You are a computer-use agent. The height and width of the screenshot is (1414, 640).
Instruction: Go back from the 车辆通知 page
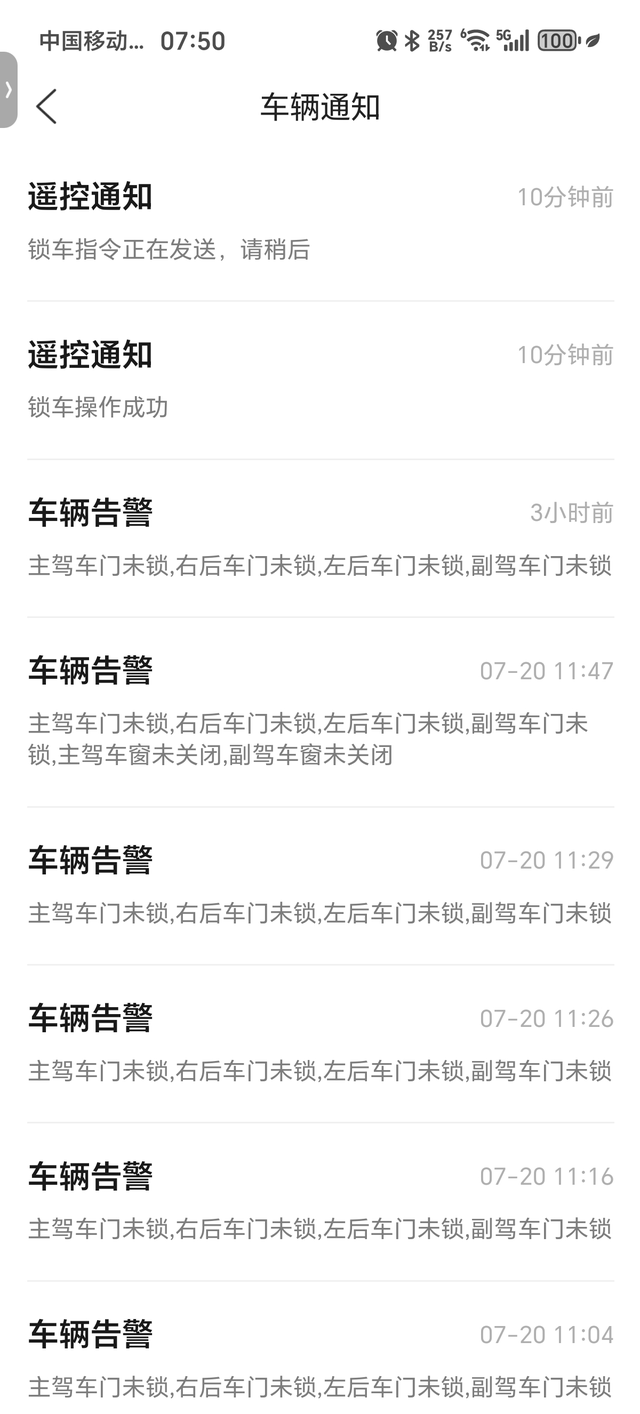pyautogui.click(x=46, y=107)
